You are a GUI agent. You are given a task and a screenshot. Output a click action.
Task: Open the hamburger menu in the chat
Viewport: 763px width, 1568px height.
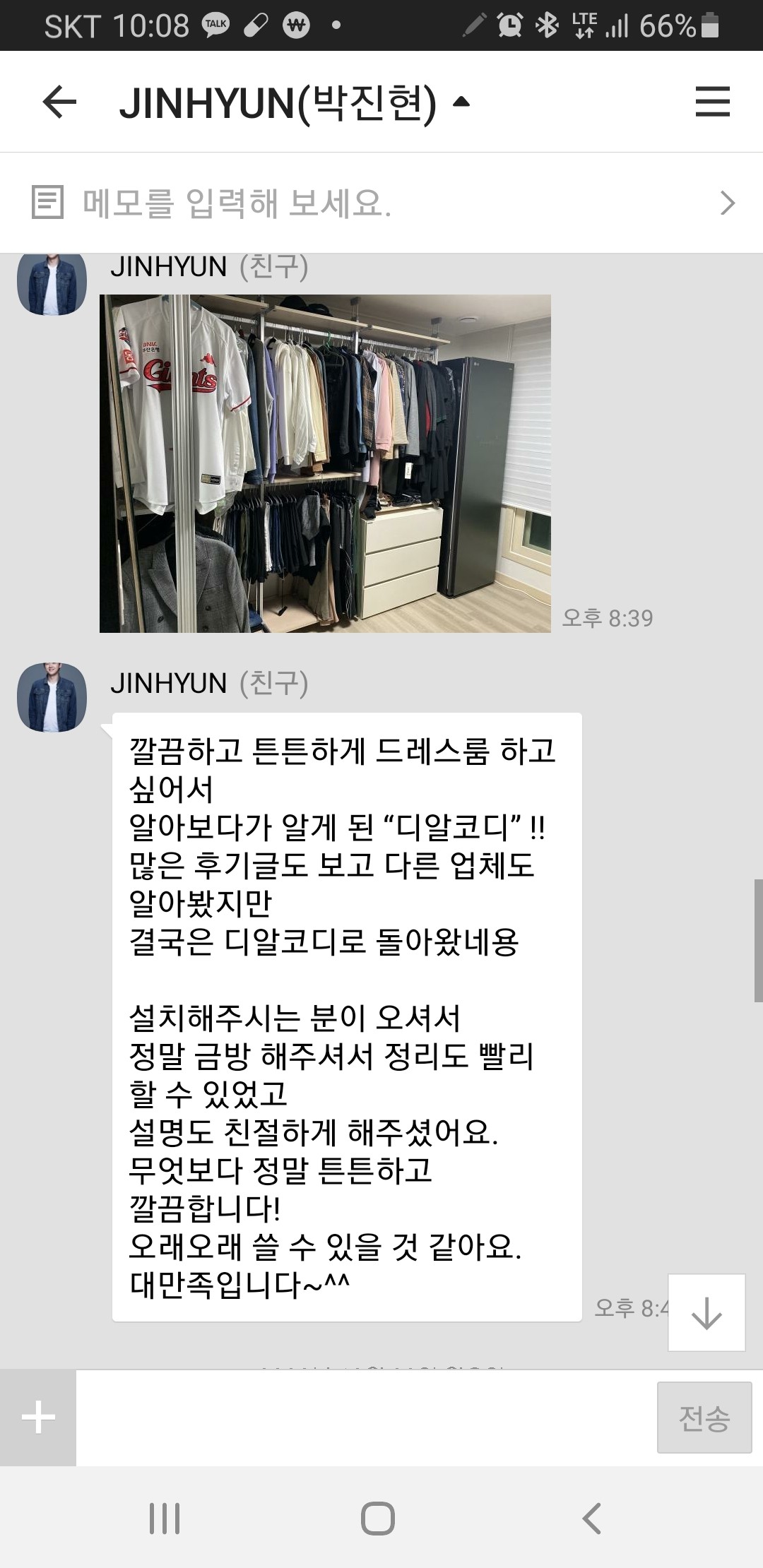tap(712, 102)
